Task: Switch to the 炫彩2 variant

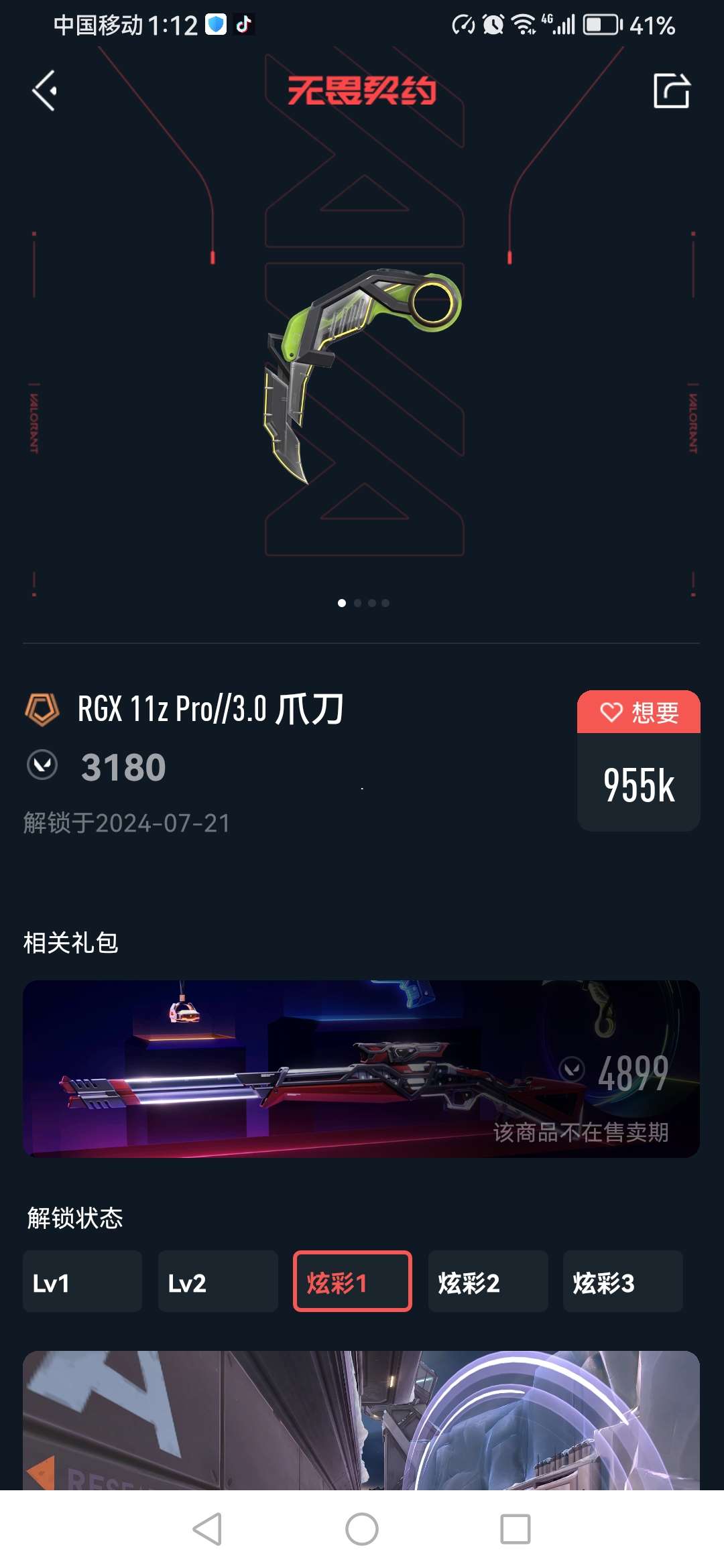Action: coord(488,1281)
